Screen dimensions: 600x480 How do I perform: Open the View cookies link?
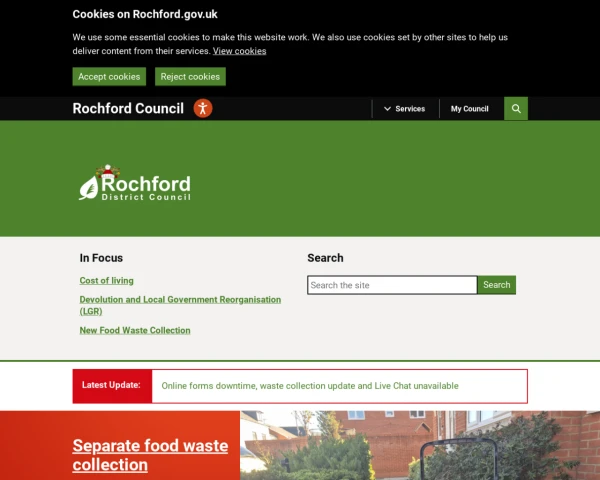pos(239,51)
